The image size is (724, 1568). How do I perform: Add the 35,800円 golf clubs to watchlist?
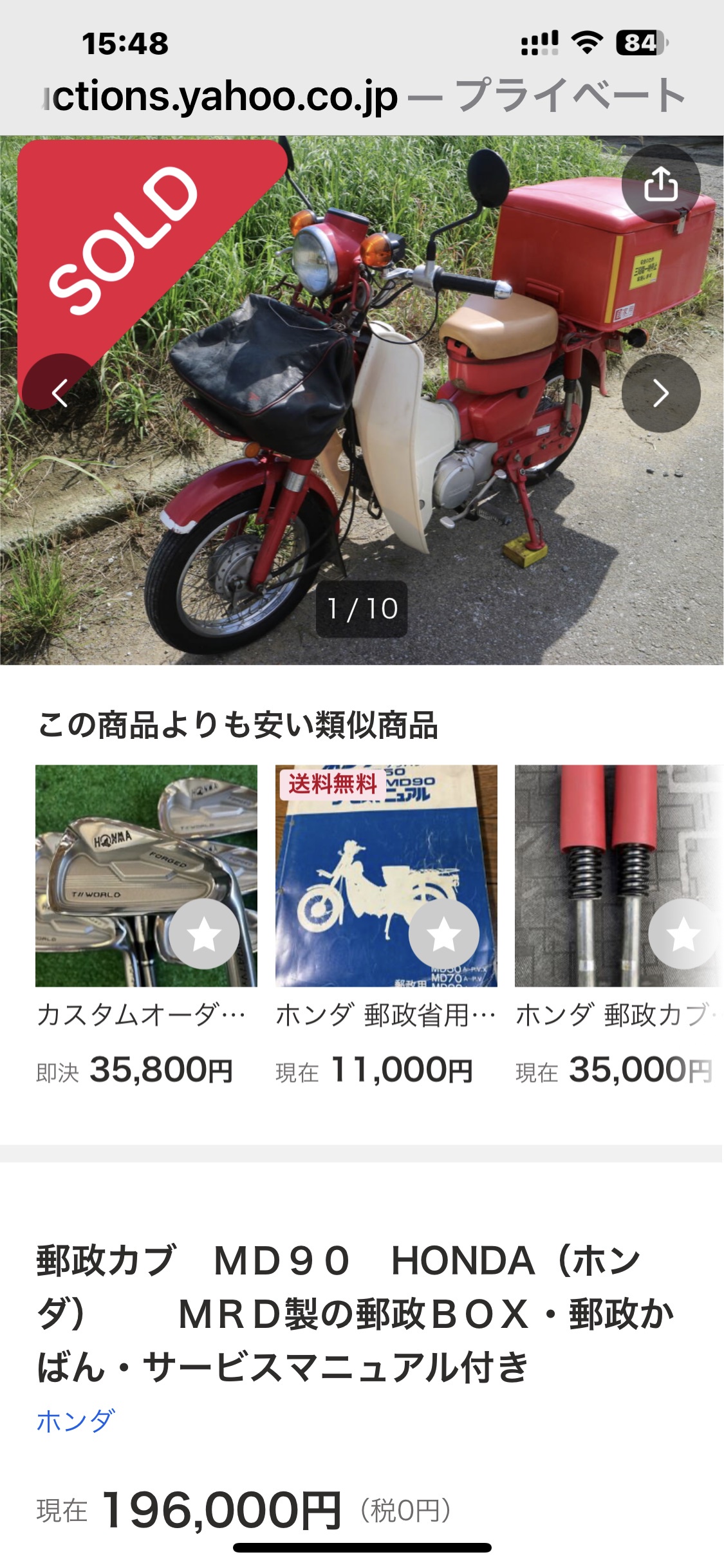[205, 934]
